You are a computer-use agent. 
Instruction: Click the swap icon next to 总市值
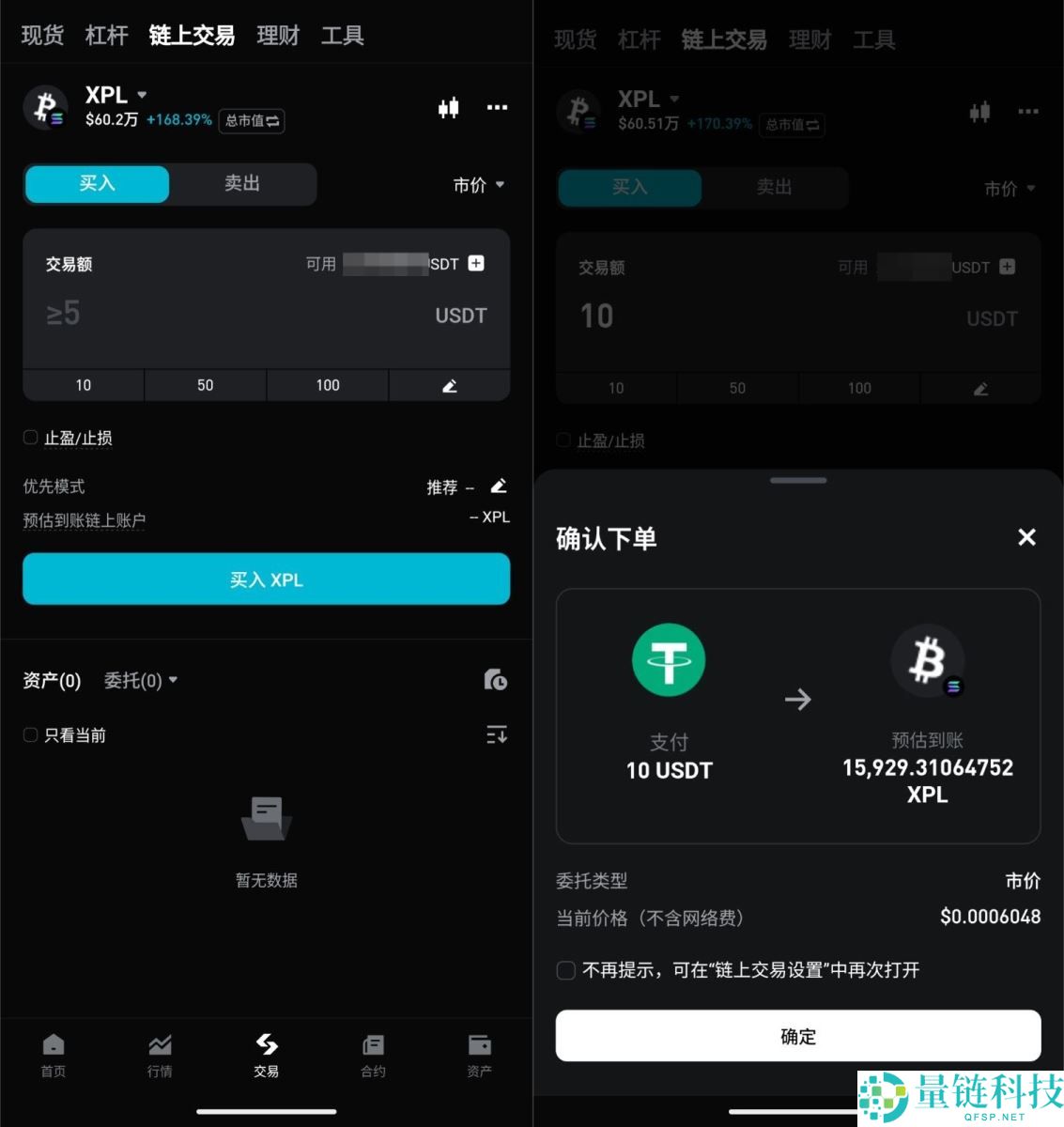click(271, 121)
